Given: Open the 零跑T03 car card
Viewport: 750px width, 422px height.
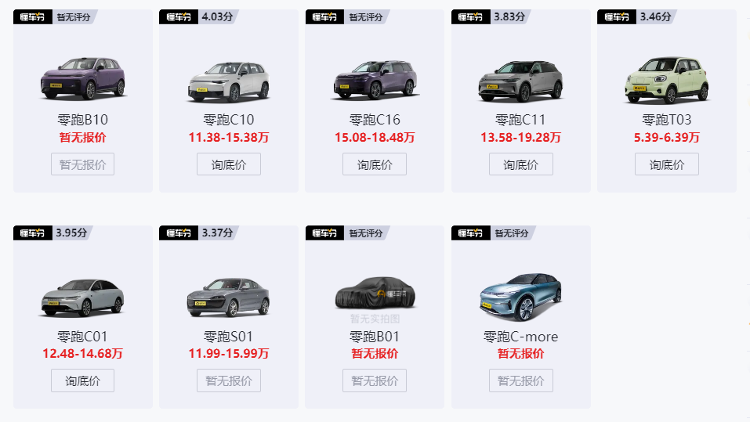Looking at the screenshot, I should coord(667,80).
